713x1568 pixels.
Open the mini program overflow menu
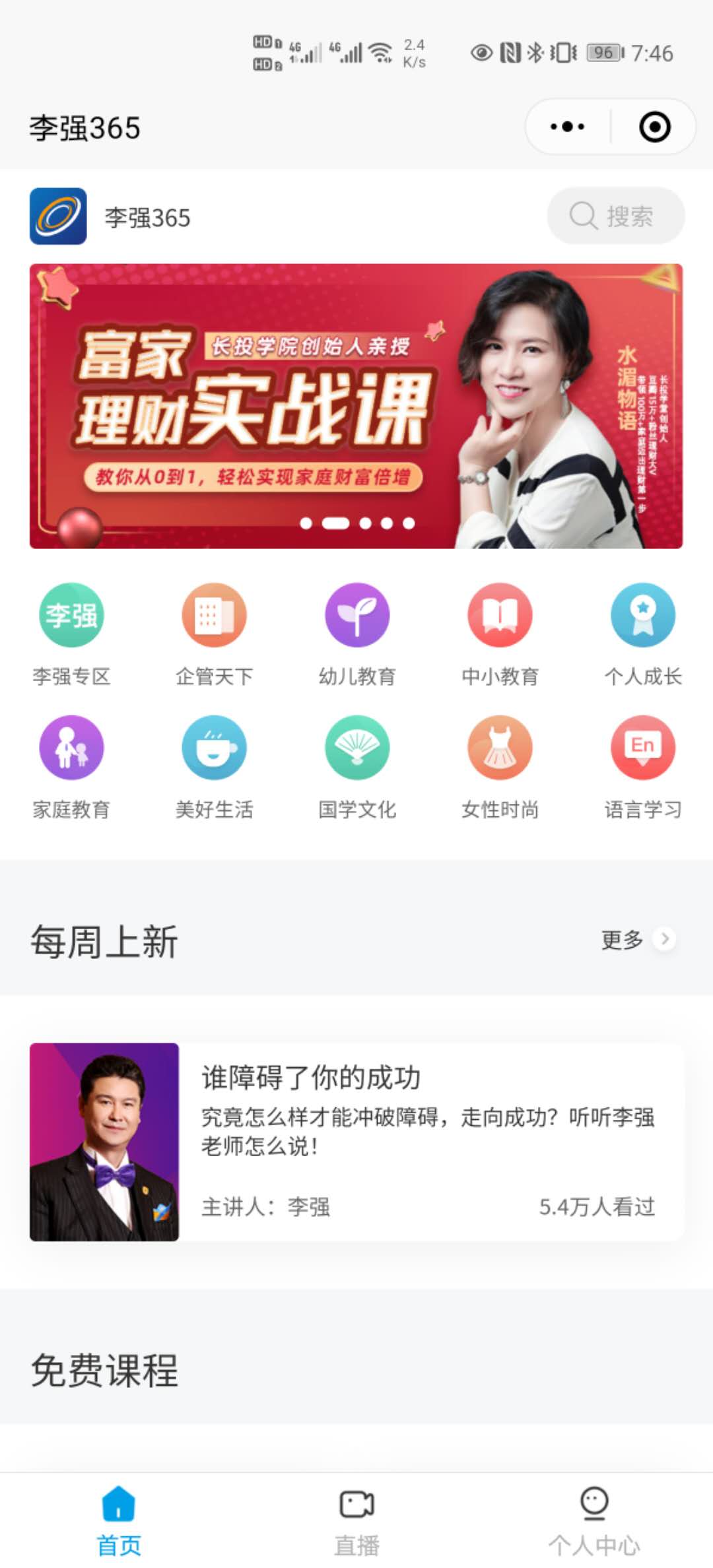click(x=568, y=127)
